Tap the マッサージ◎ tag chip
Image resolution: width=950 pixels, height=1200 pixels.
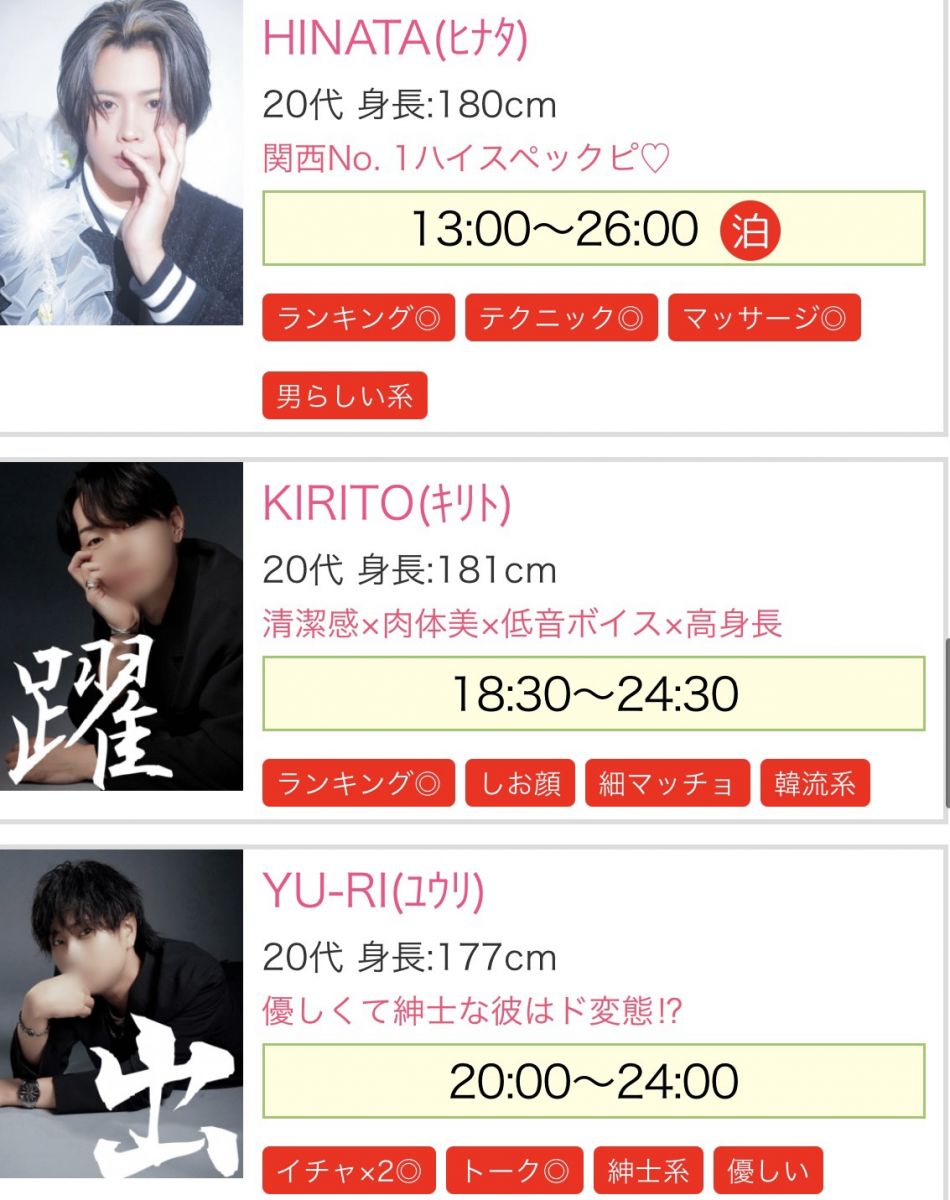[x=764, y=318]
